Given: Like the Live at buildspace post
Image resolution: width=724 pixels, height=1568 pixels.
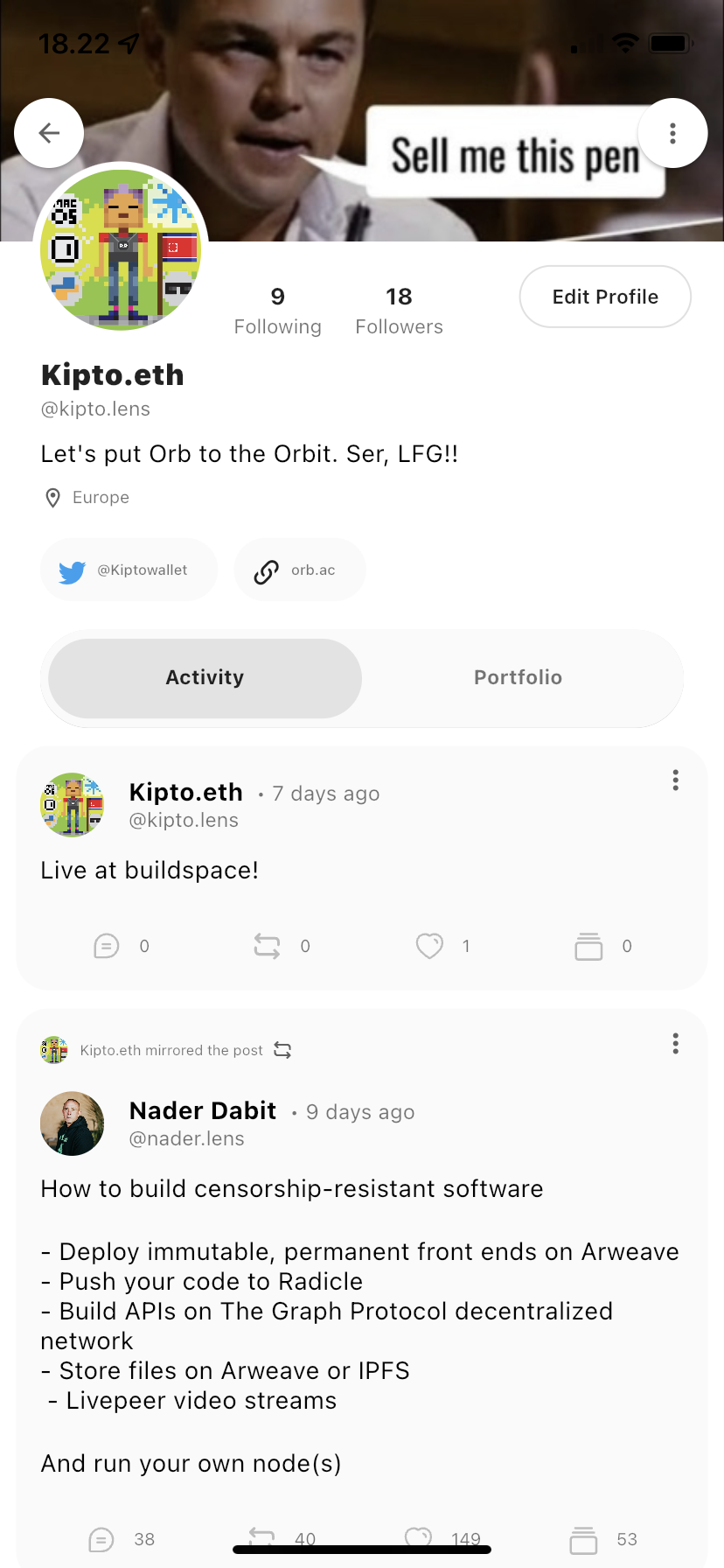Looking at the screenshot, I should (429, 946).
